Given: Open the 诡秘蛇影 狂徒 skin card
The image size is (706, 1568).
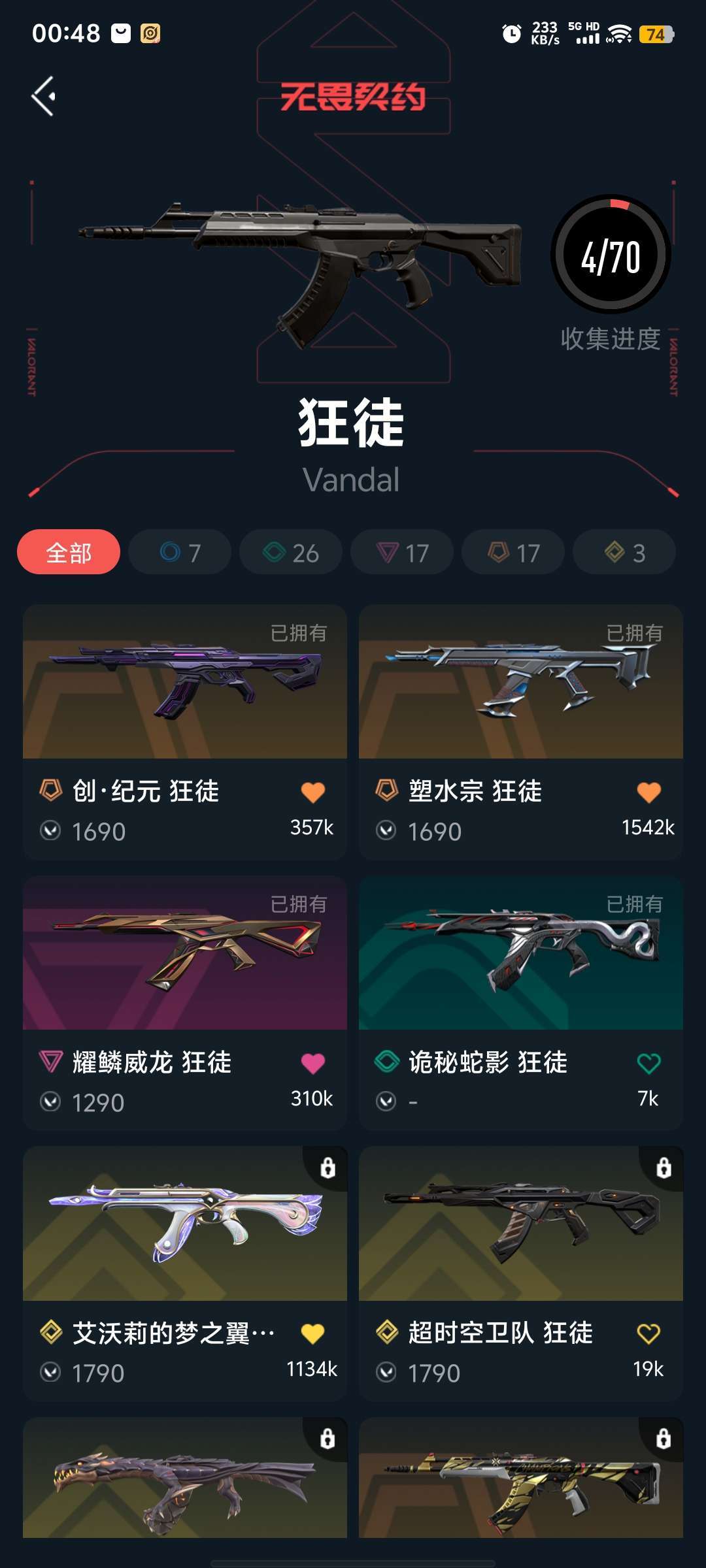Looking at the screenshot, I should pos(521,1003).
